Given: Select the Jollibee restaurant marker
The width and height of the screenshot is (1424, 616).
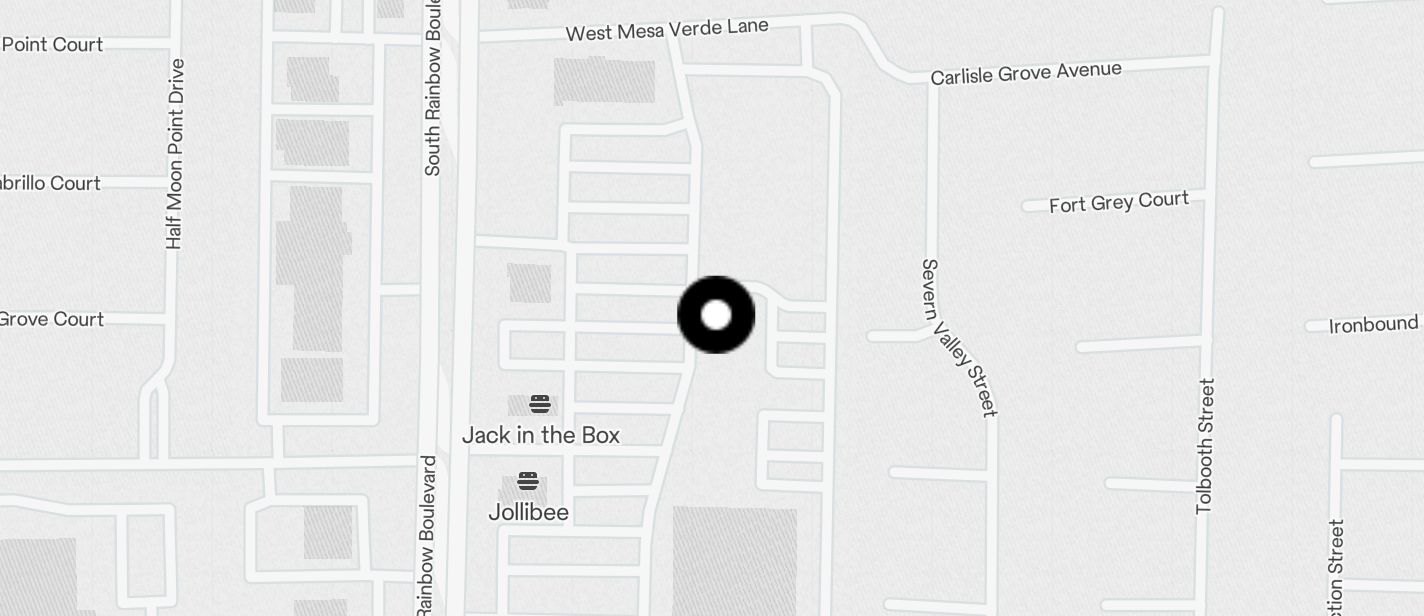Looking at the screenshot, I should tap(528, 482).
